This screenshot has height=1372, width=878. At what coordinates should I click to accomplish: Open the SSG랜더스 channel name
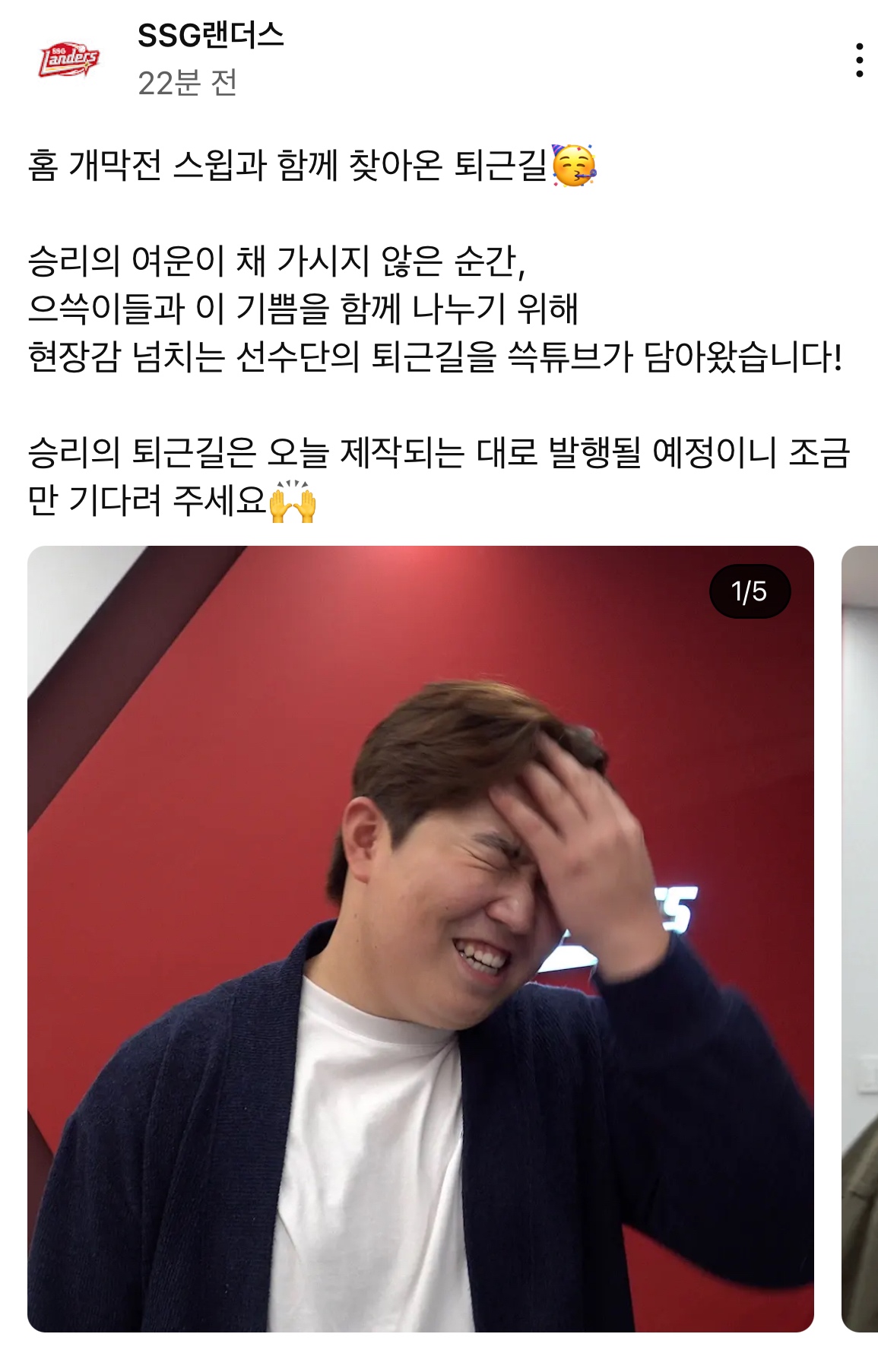(211, 36)
